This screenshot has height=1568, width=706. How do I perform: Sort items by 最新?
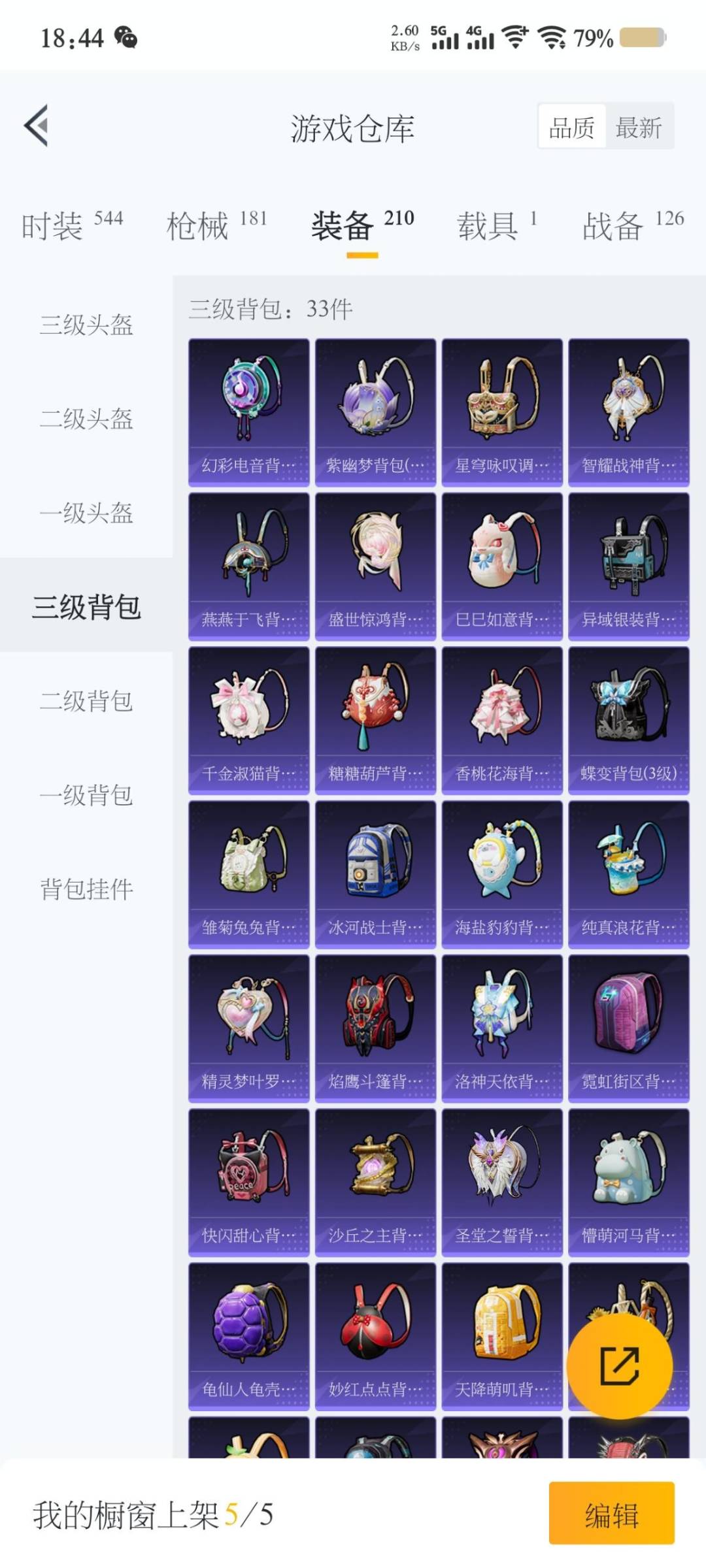click(639, 127)
